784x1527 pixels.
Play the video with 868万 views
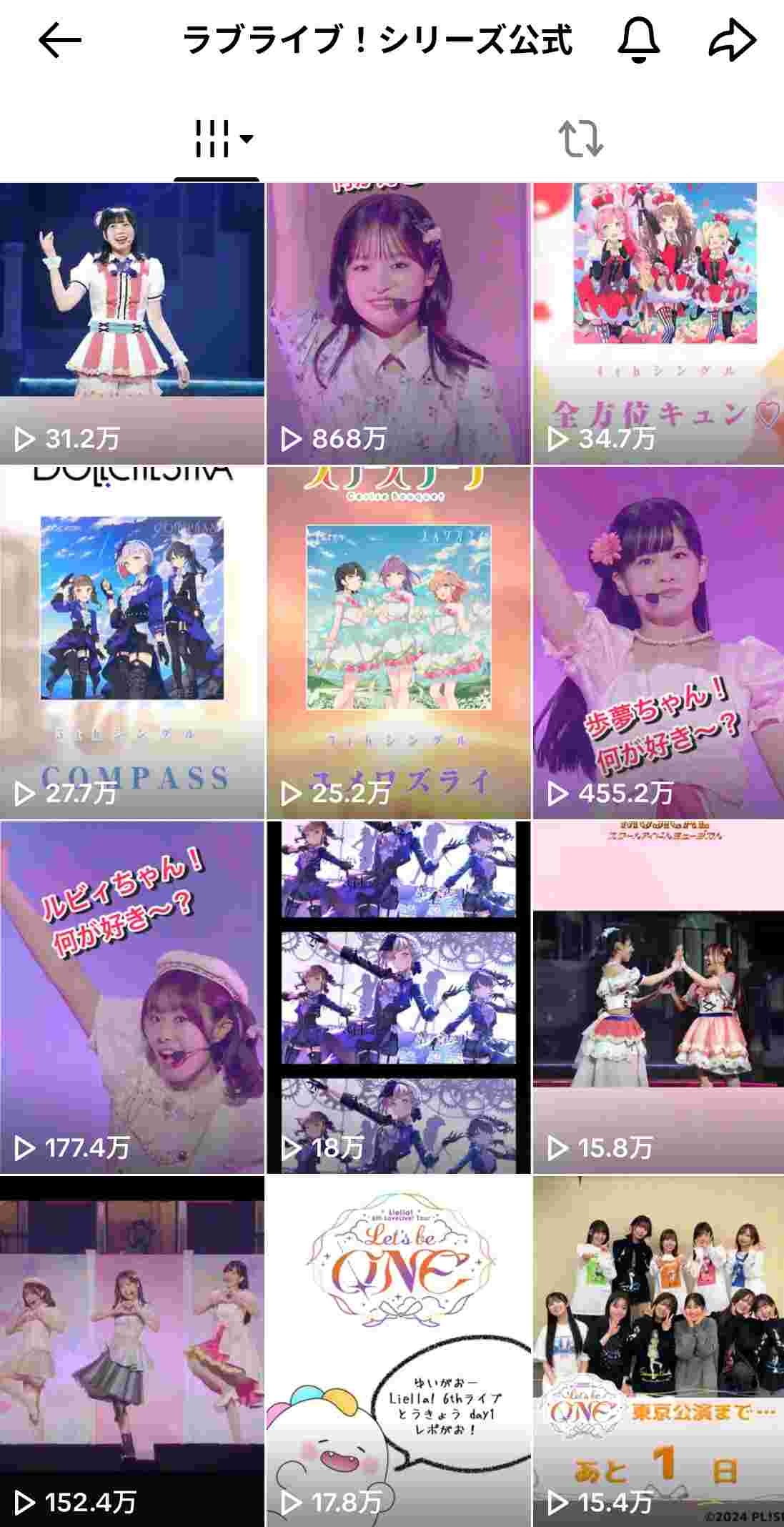tap(399, 323)
